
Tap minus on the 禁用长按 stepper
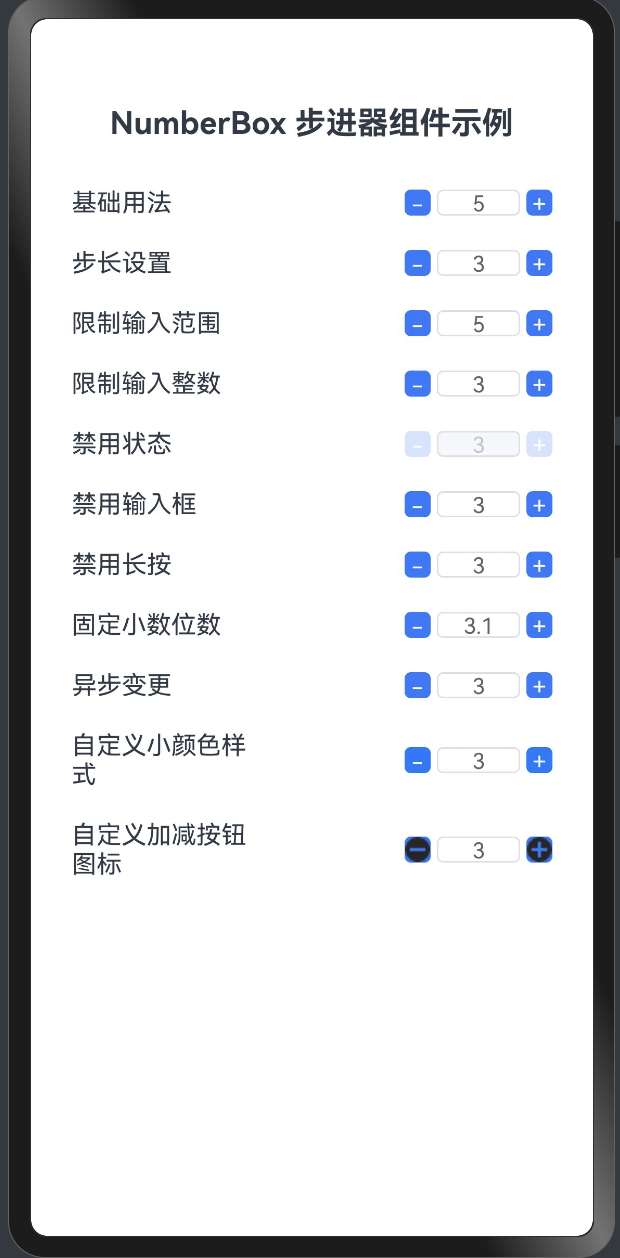click(x=418, y=566)
